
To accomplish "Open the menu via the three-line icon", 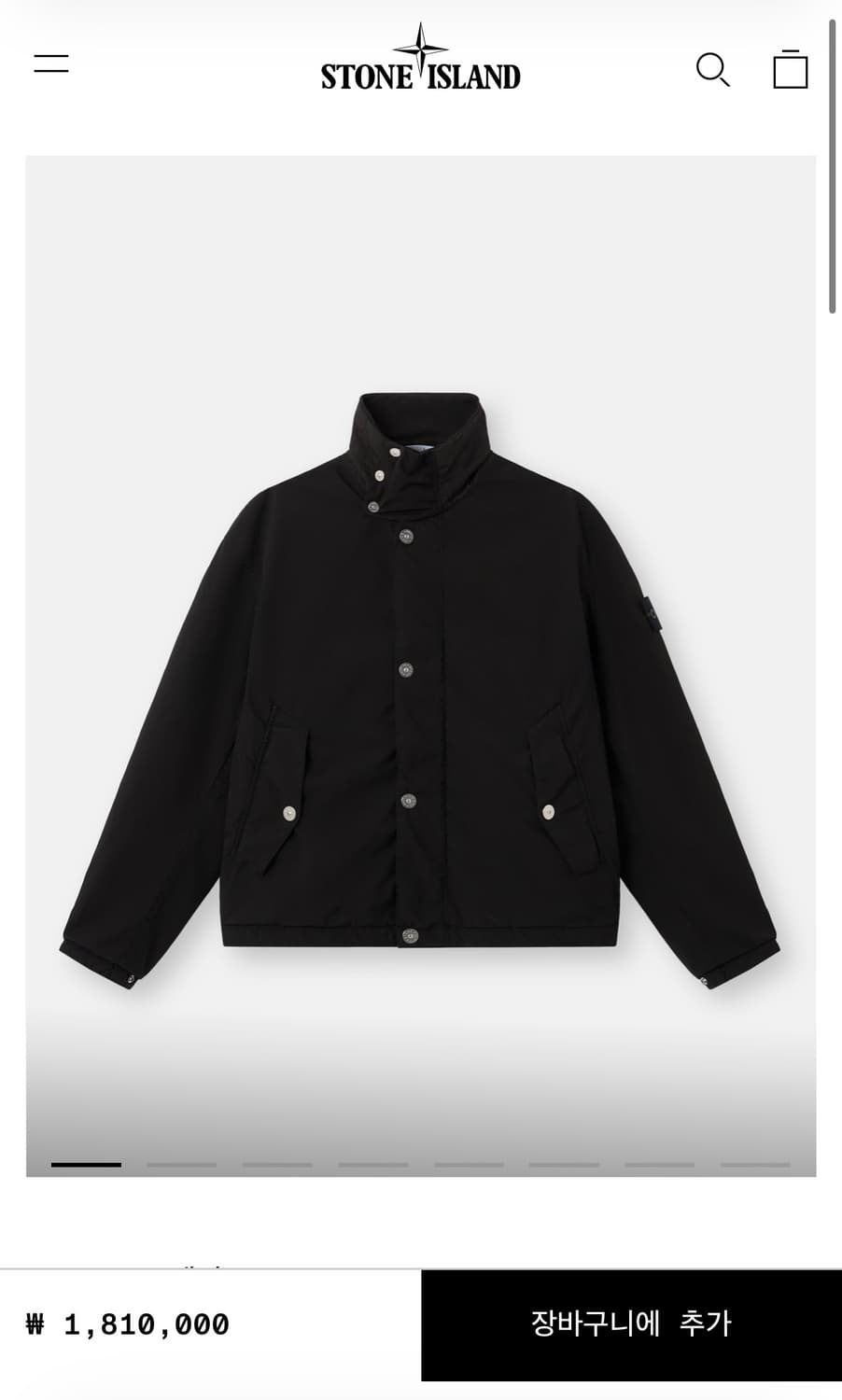I will point(52,63).
